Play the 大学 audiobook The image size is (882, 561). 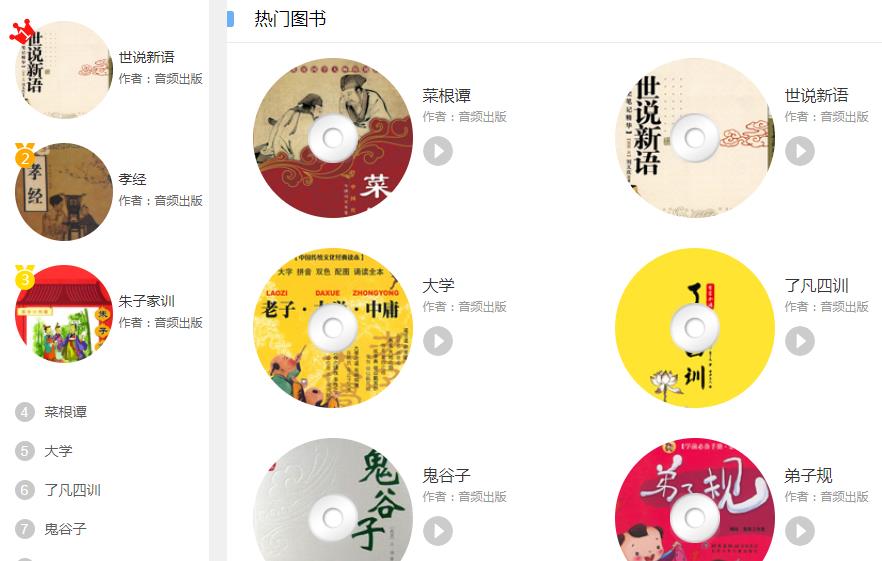coord(437,341)
